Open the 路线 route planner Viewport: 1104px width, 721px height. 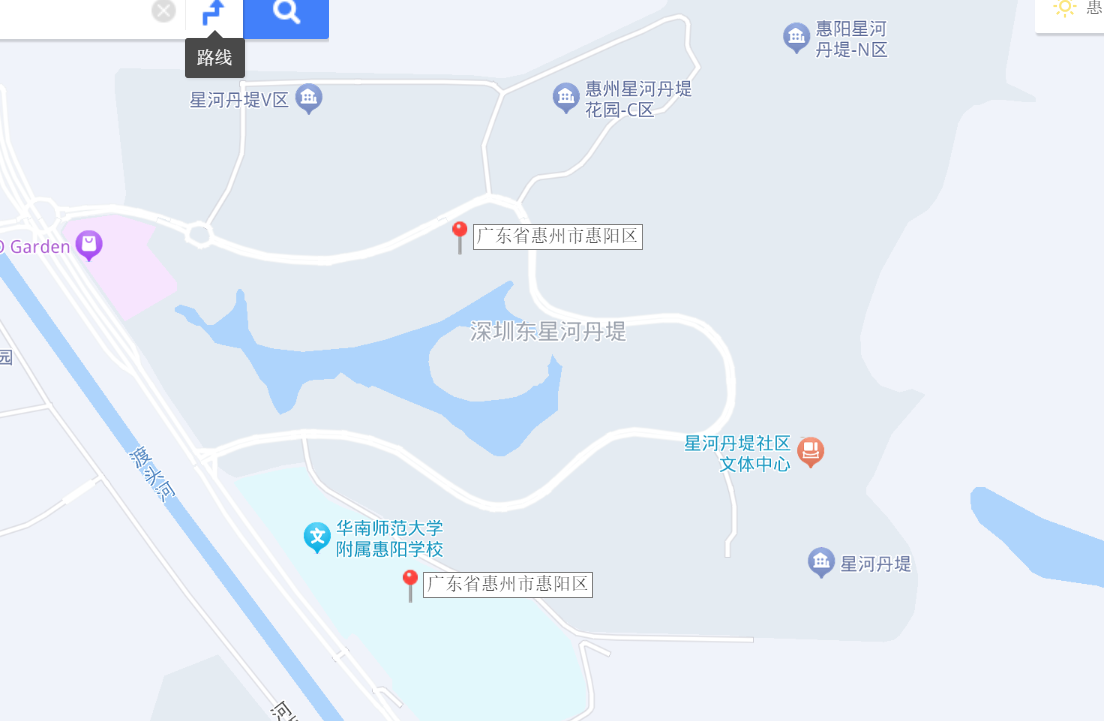tap(214, 14)
